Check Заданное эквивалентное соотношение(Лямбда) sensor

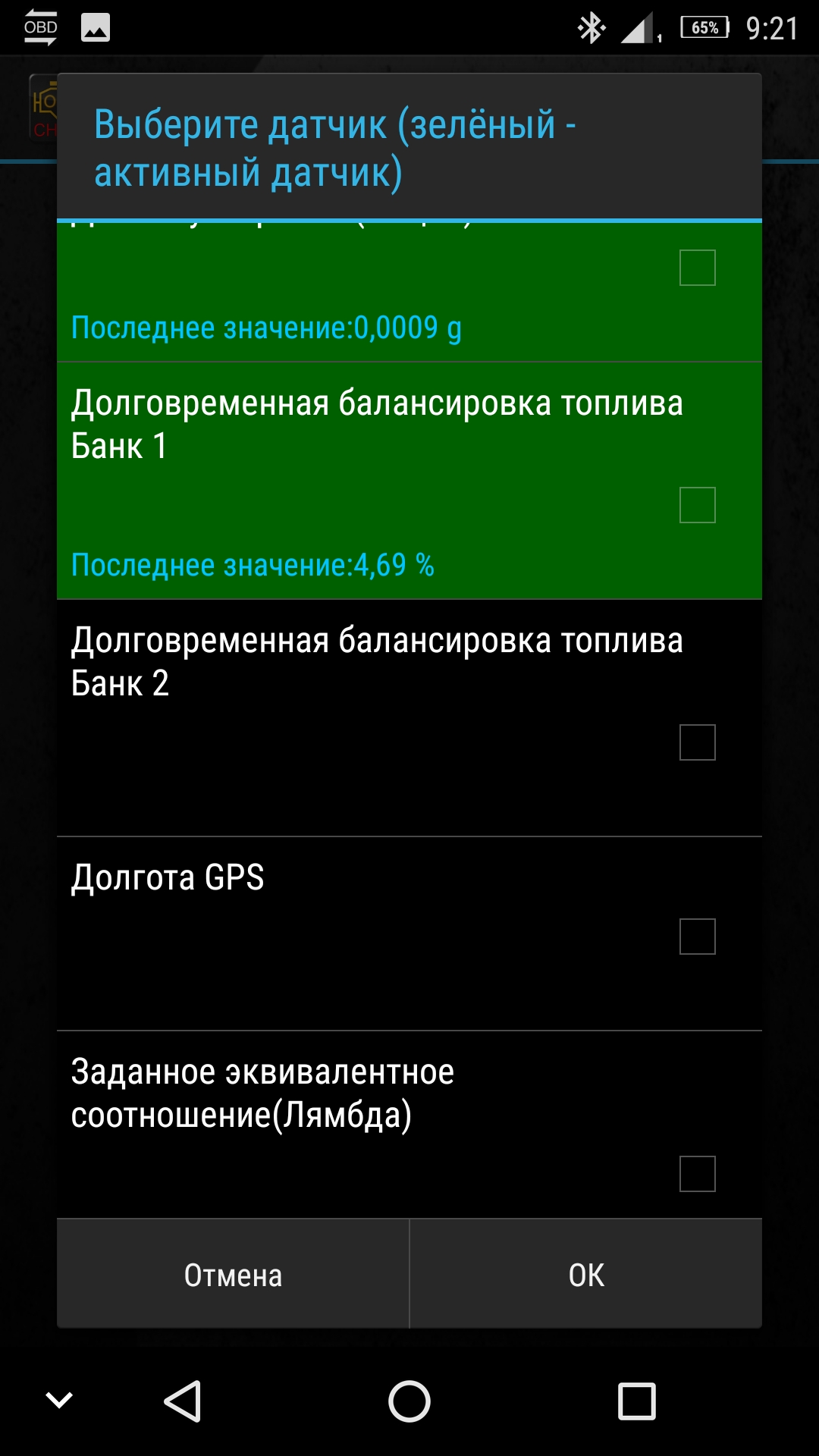(x=698, y=1174)
